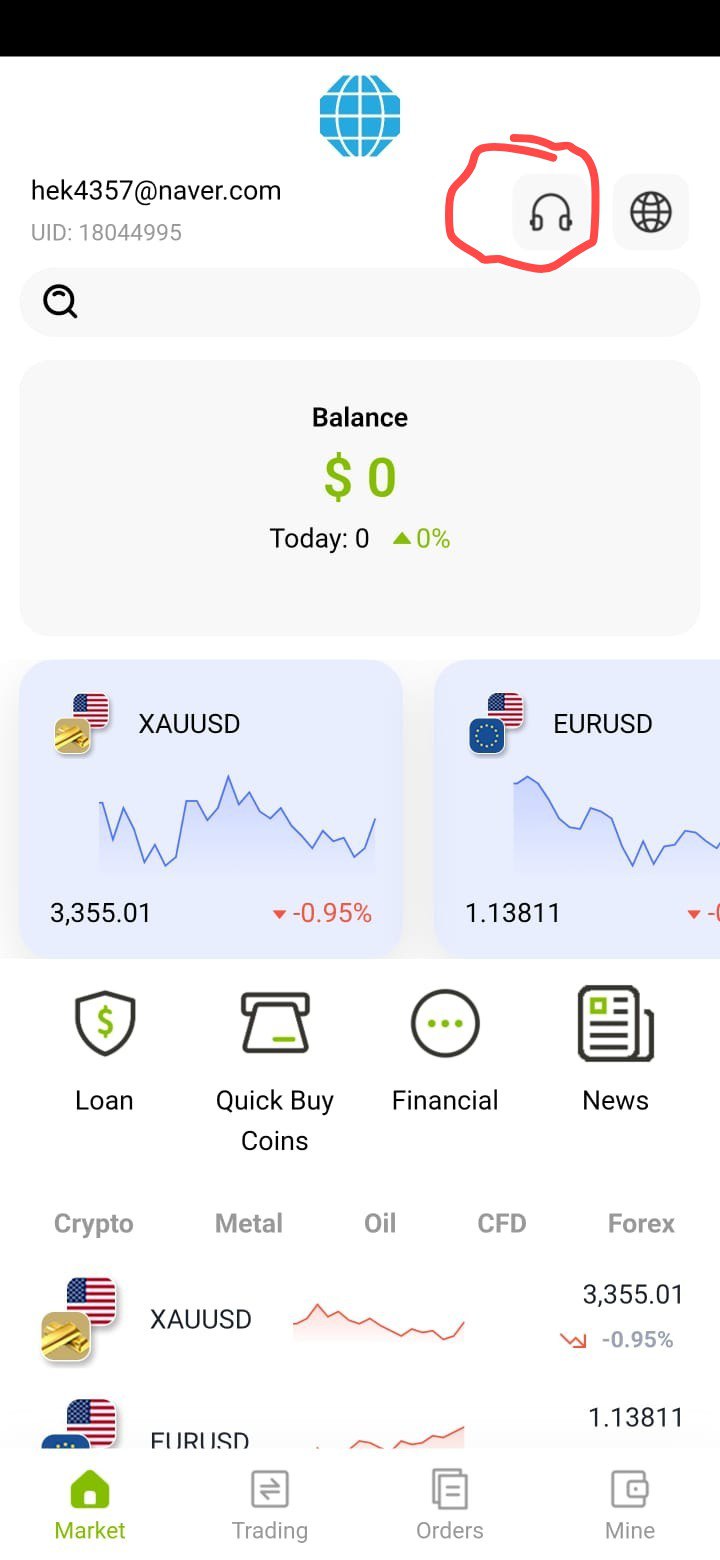Switch to the Crypto category
Viewport: 720px width, 1560px height.
(94, 1224)
